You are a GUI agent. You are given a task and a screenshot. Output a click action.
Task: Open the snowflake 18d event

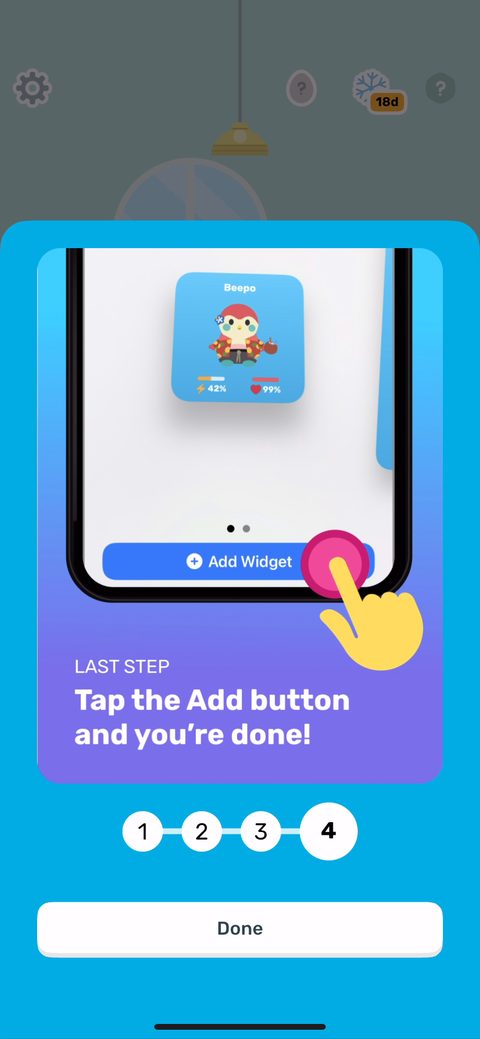pos(379,91)
